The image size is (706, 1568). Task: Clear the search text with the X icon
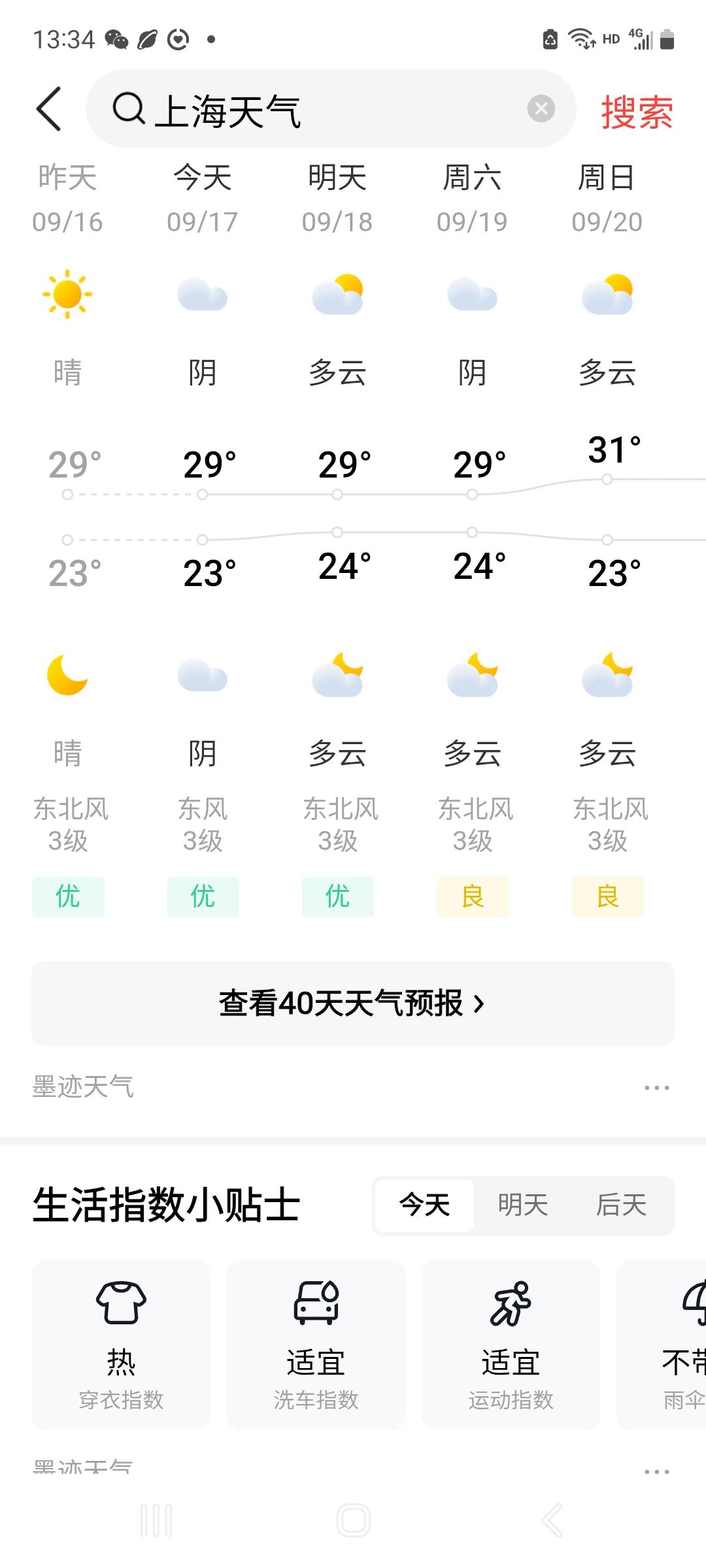[541, 108]
